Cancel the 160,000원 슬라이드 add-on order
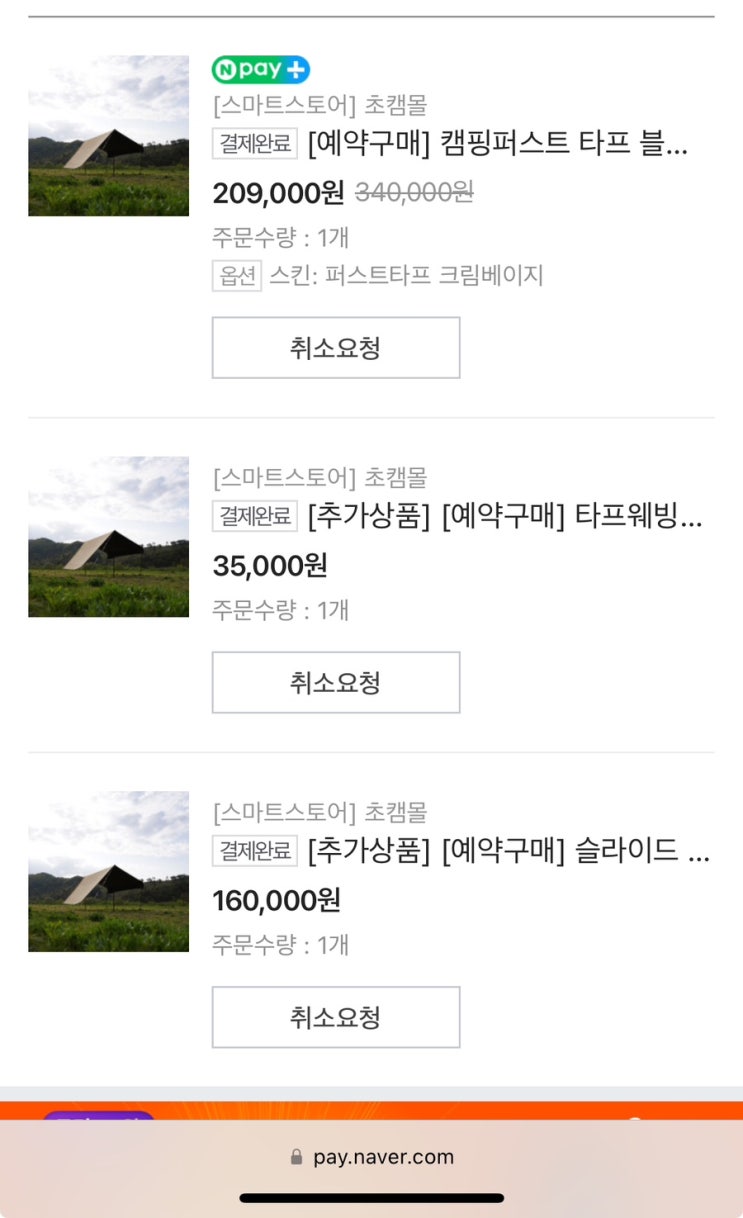 (335, 1018)
